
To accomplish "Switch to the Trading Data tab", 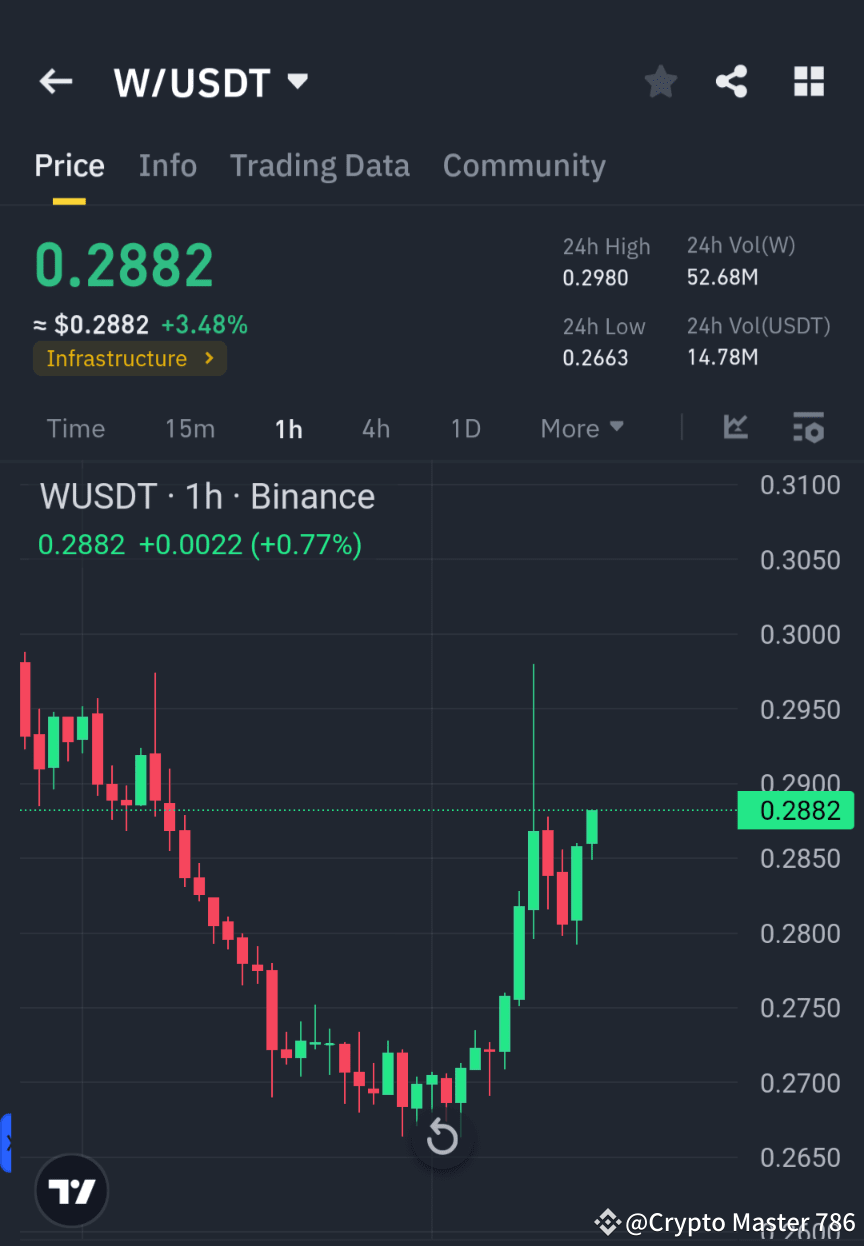I will pyautogui.click(x=320, y=165).
